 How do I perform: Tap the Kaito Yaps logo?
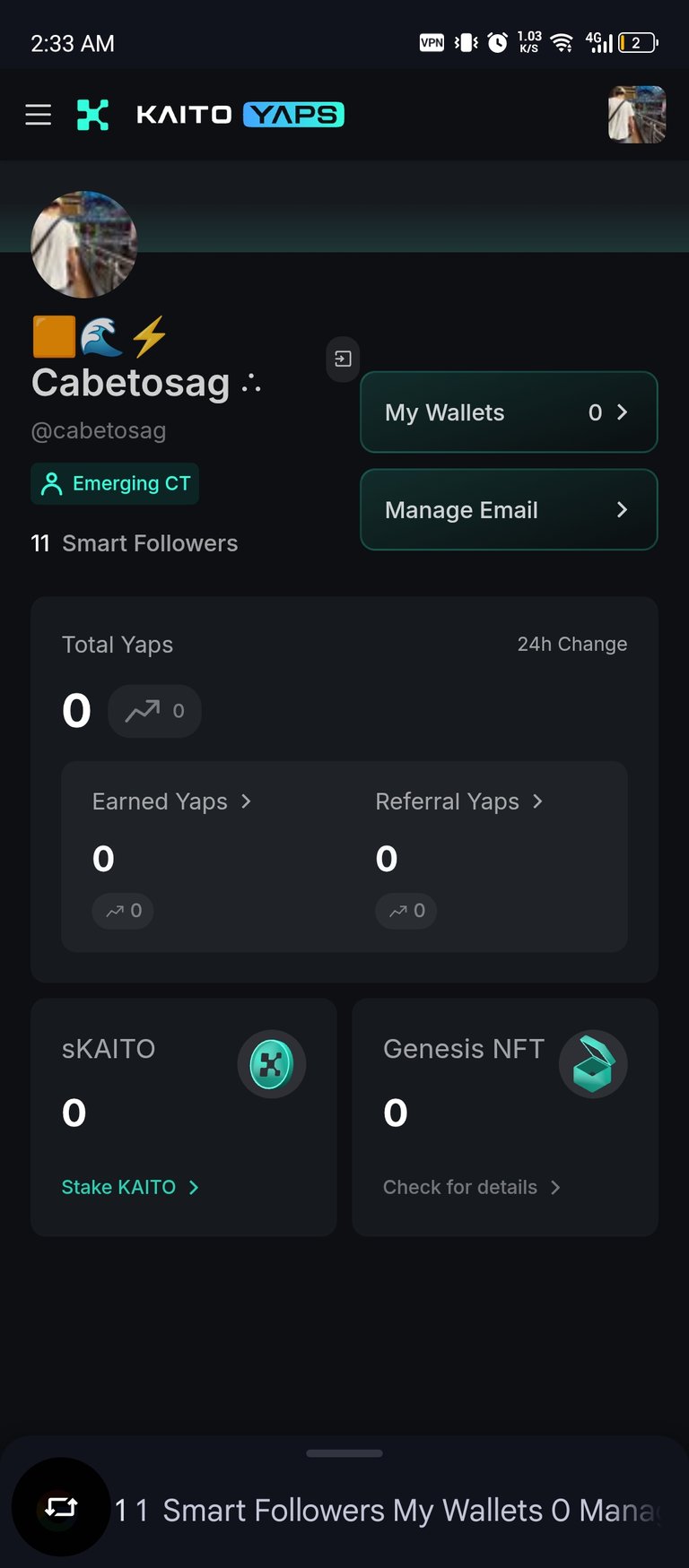pyautogui.click(x=210, y=115)
